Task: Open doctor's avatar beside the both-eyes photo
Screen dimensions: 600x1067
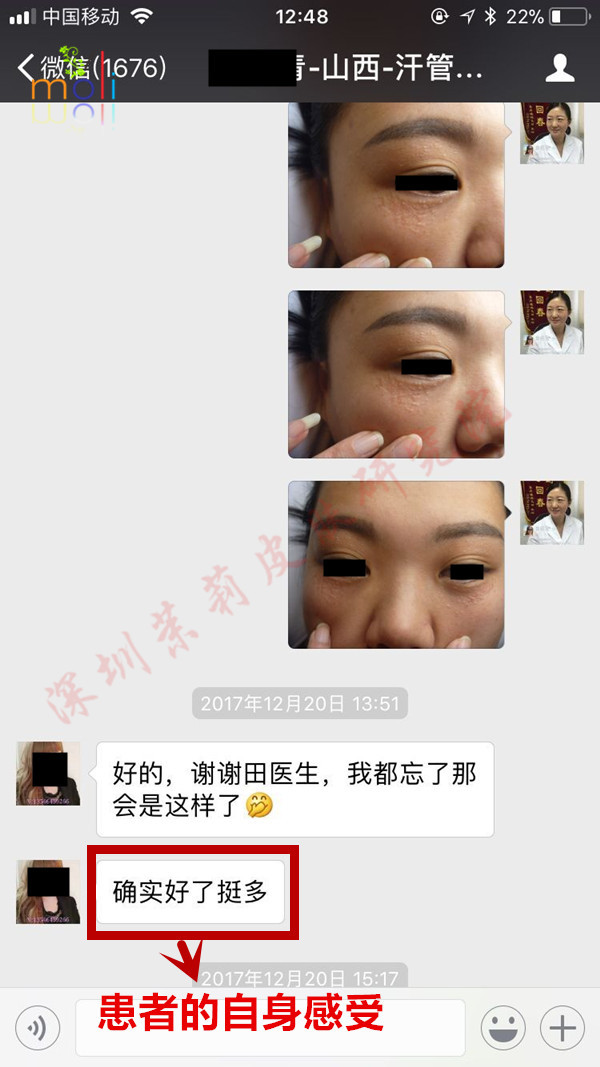Action: (551, 513)
